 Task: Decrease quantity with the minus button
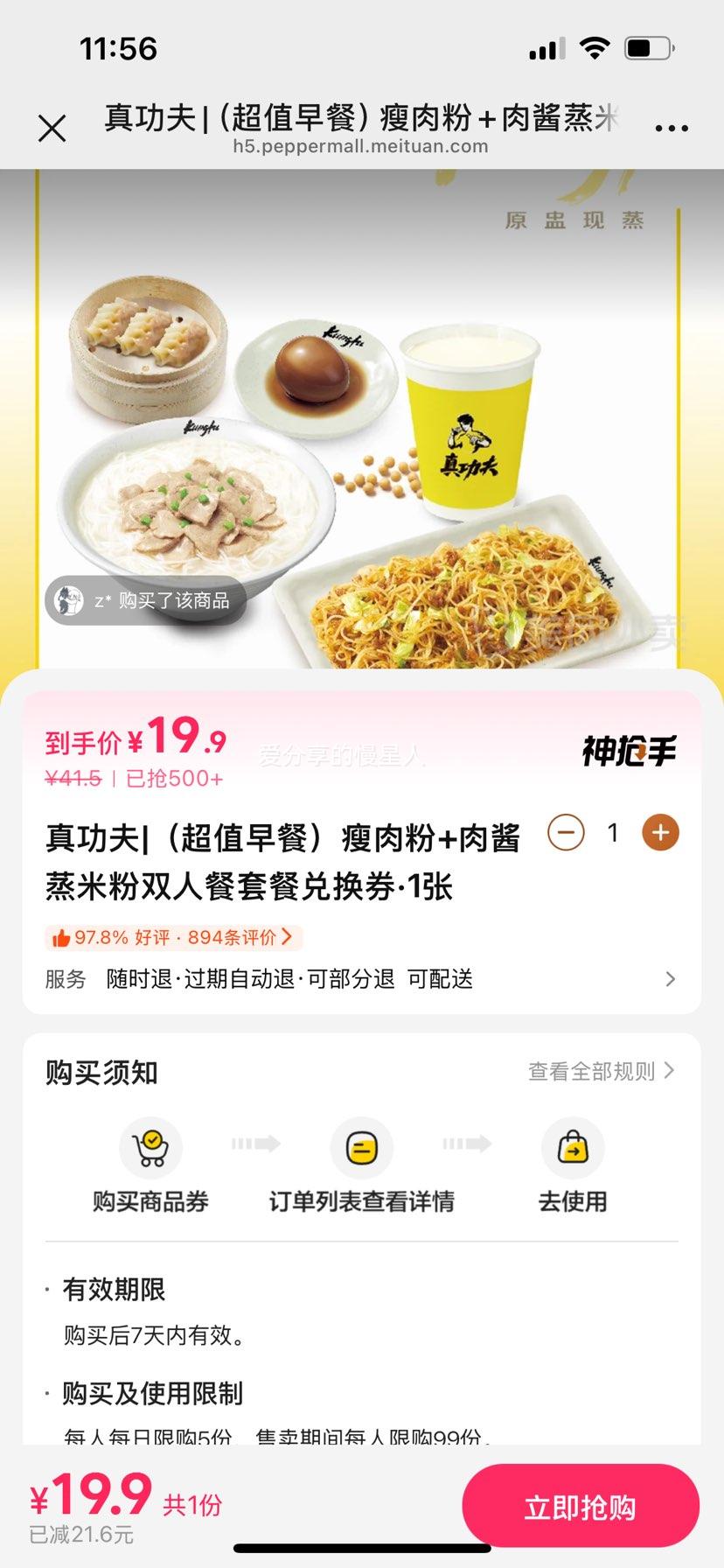[x=566, y=833]
